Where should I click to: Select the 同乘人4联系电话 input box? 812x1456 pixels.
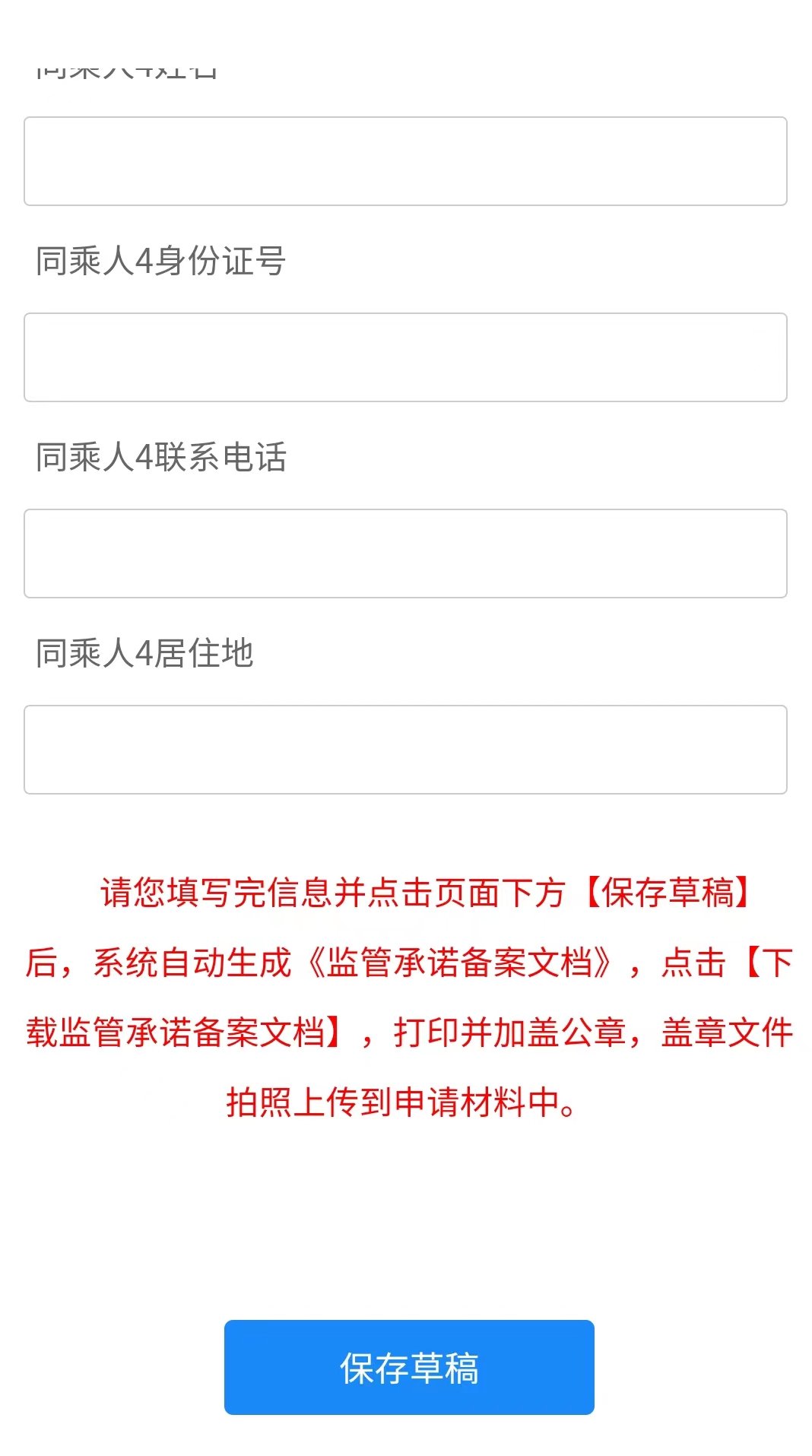405,554
